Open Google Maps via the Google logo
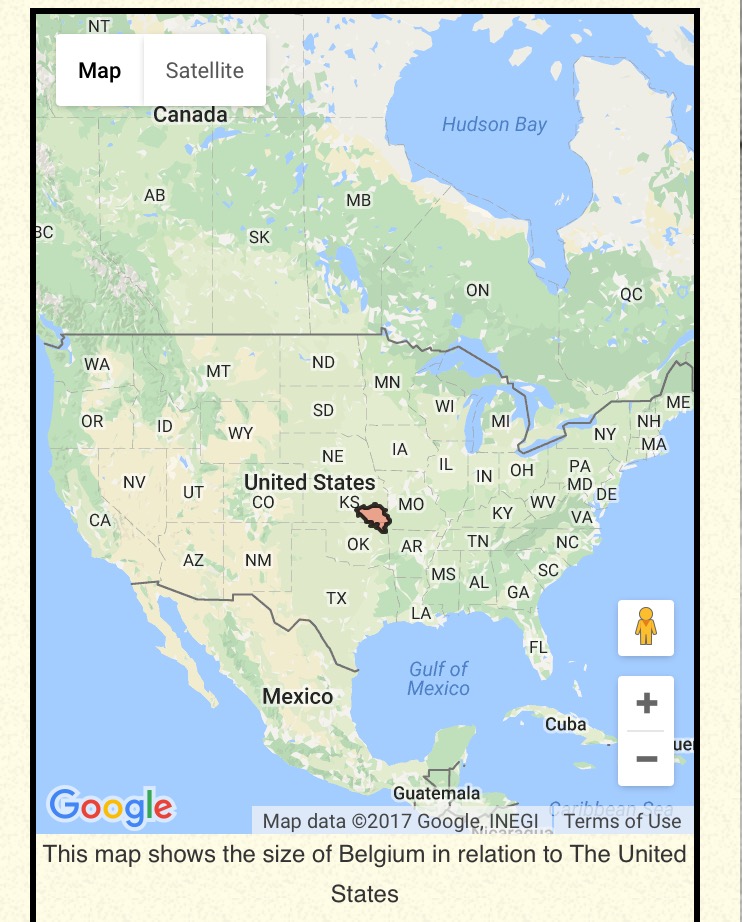This screenshot has width=742, height=922. (x=110, y=806)
